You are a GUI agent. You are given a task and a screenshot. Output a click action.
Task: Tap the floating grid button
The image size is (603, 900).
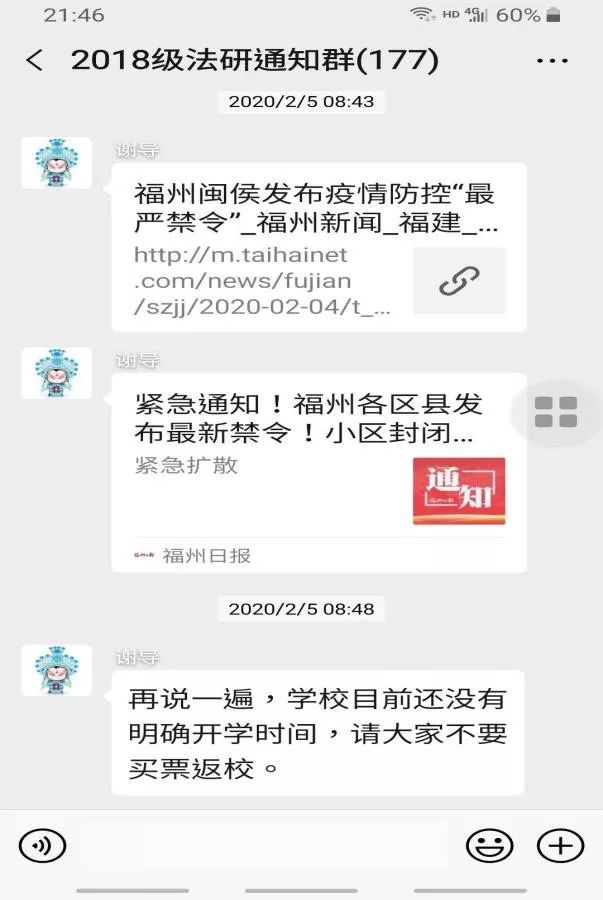tap(556, 412)
